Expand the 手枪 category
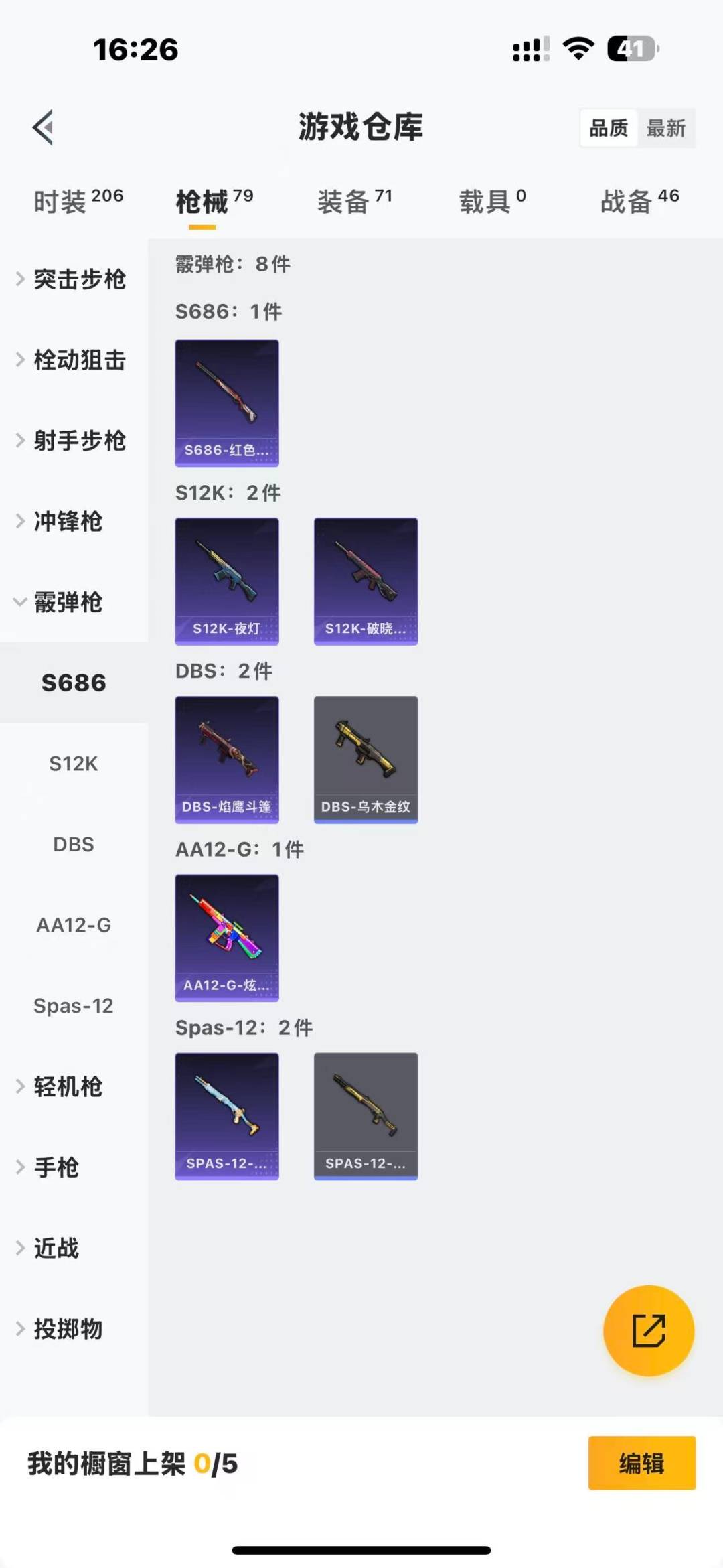This screenshot has width=723, height=1568. (57, 1167)
